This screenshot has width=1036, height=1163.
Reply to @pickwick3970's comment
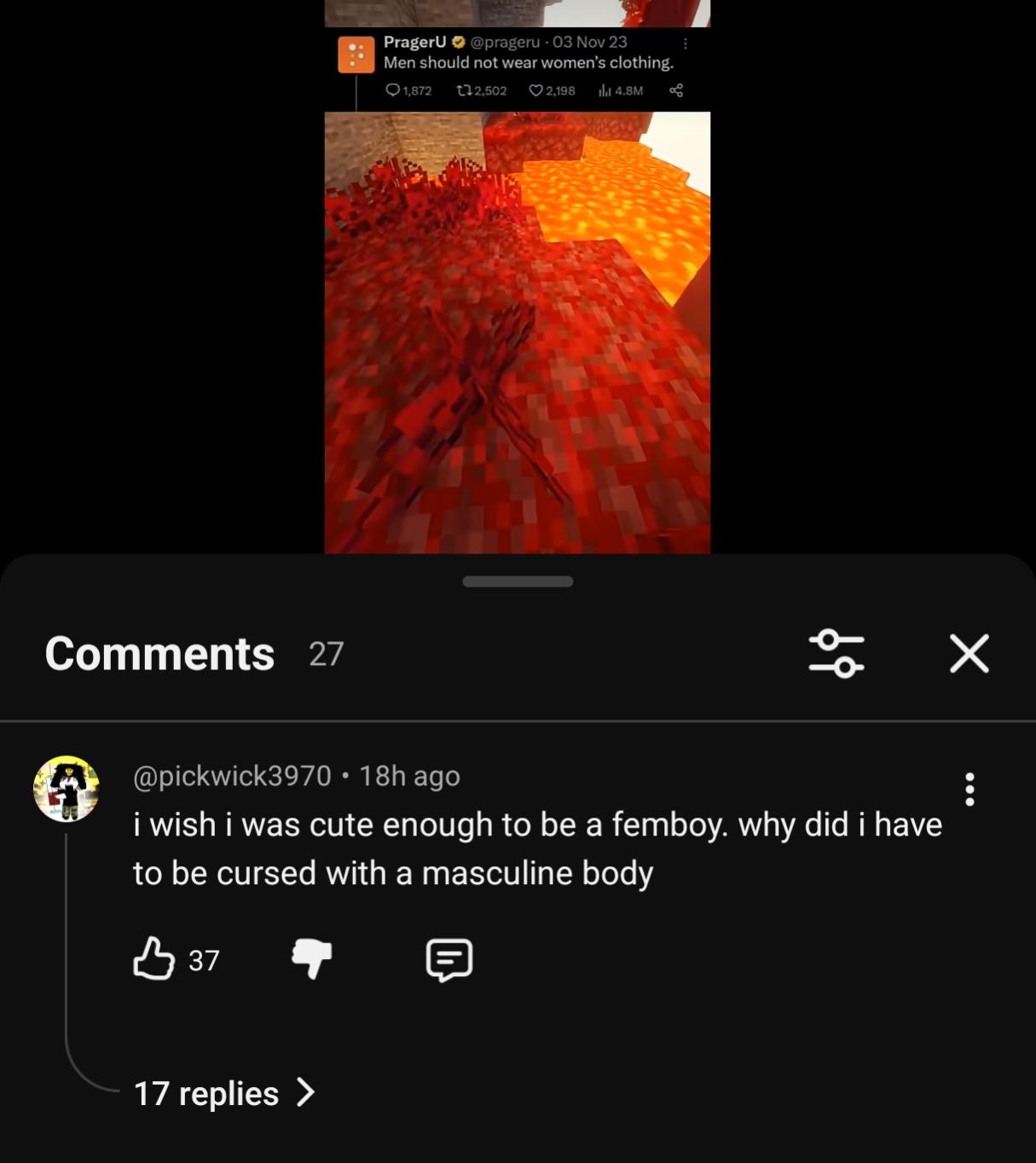click(449, 960)
